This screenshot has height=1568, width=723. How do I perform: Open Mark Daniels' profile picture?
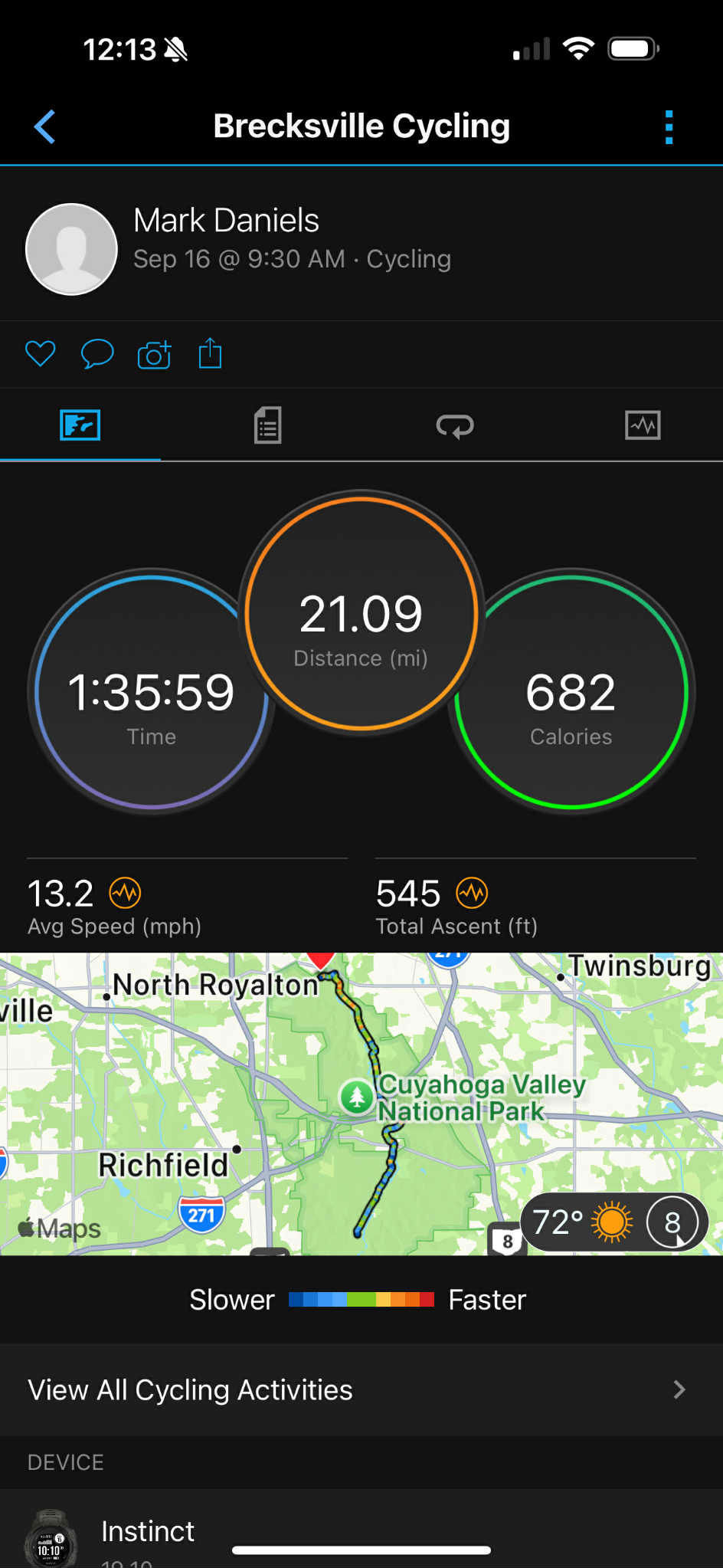[71, 249]
